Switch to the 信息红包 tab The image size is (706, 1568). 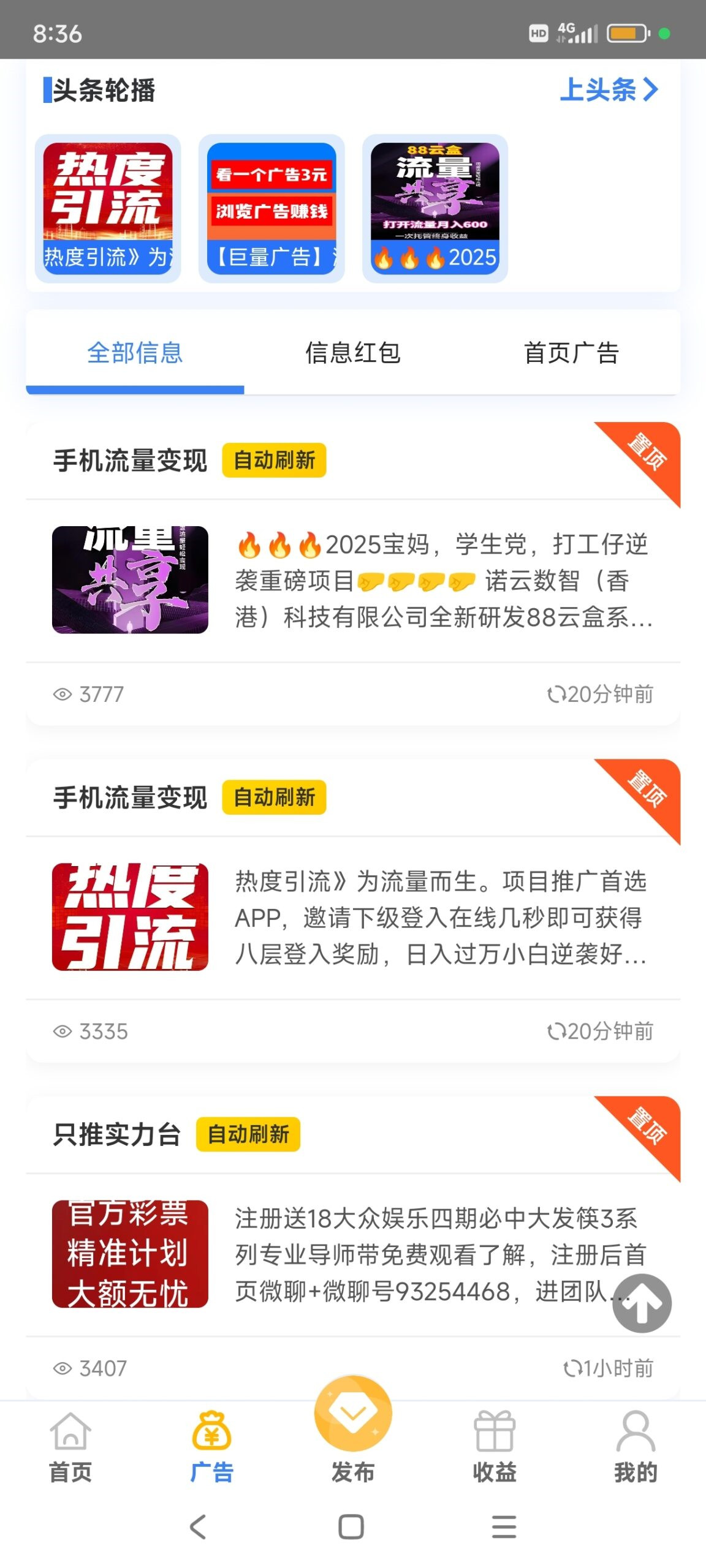(x=353, y=354)
